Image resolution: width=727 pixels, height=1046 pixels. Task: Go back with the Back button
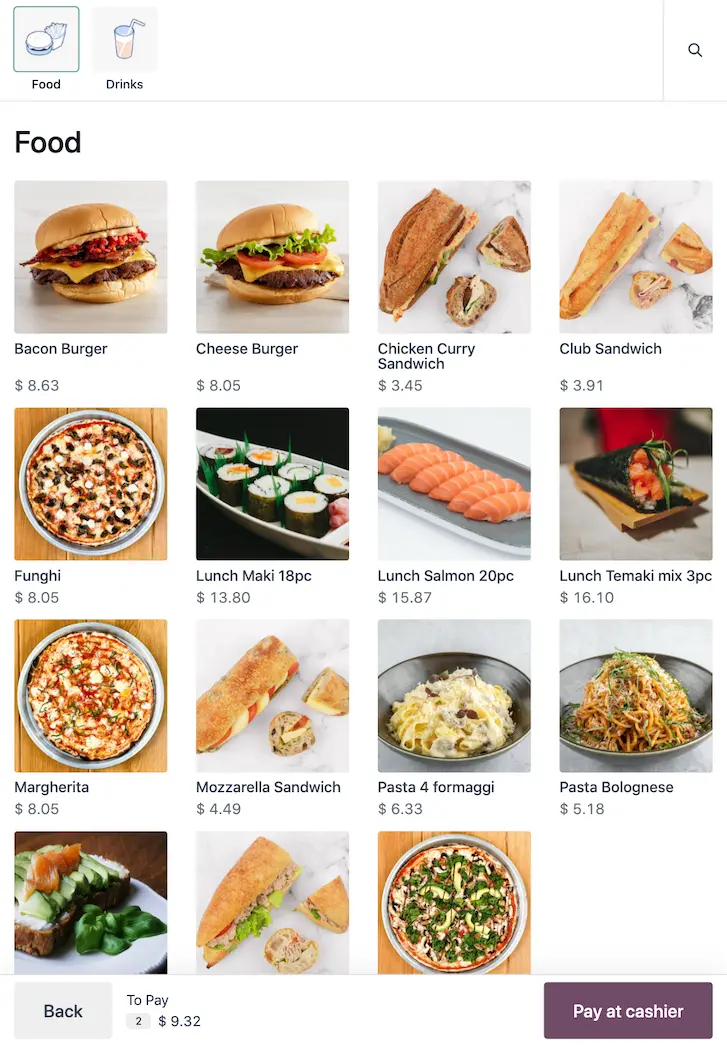point(63,1011)
